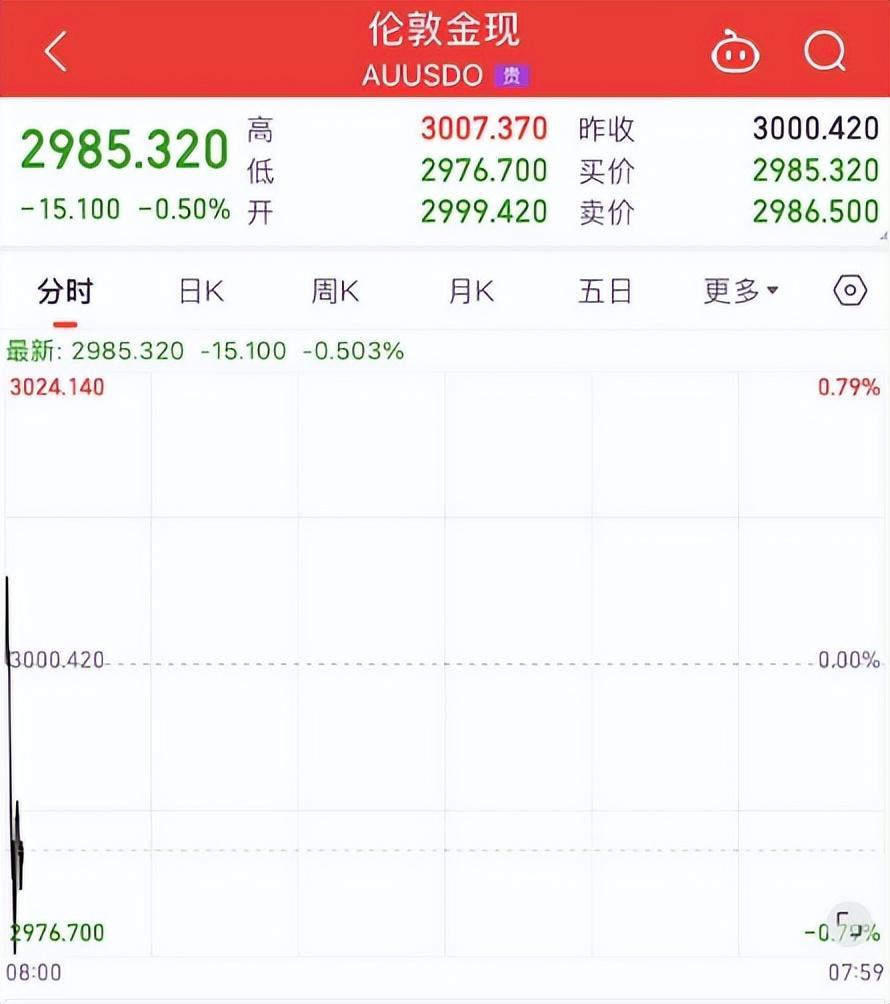This screenshot has height=1004, width=890.
Task: Open chart settings via gear icon
Action: pyautogui.click(x=849, y=289)
